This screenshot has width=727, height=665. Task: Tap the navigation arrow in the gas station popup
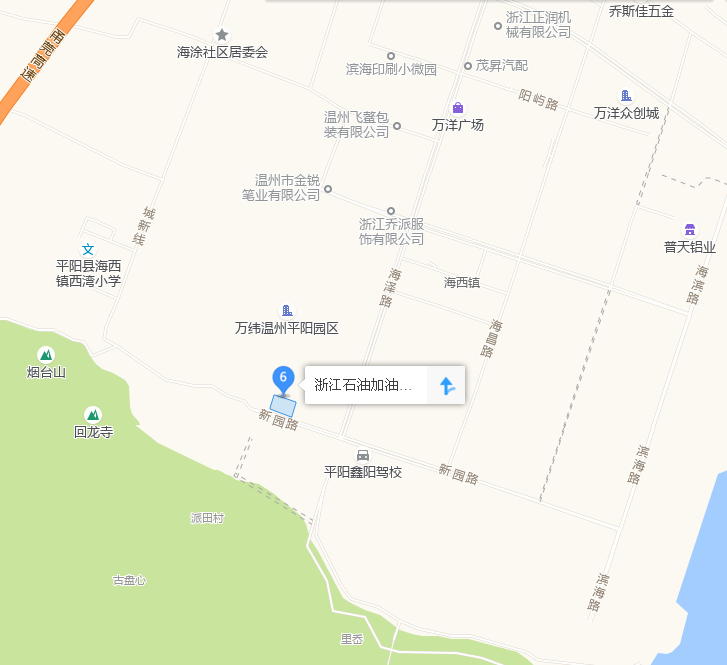click(x=447, y=385)
